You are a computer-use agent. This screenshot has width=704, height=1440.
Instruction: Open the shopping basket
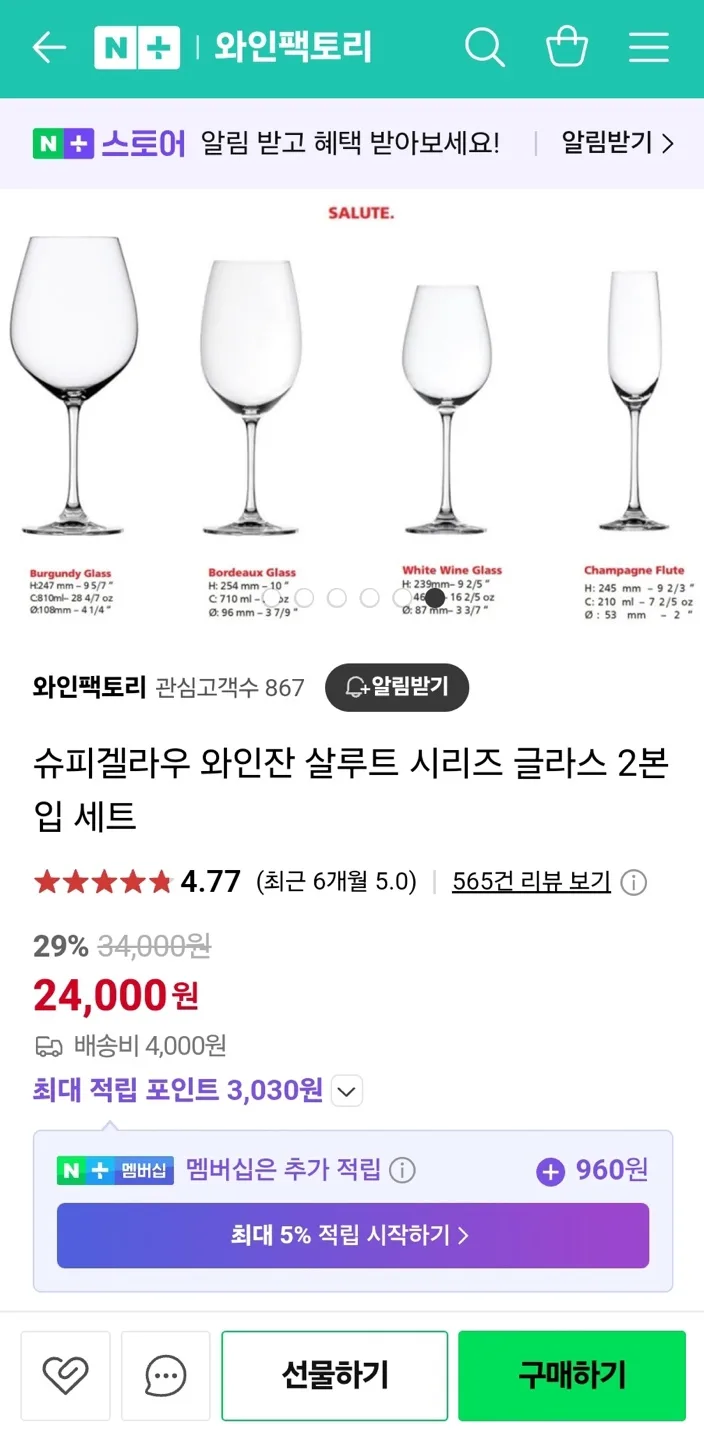pos(566,47)
